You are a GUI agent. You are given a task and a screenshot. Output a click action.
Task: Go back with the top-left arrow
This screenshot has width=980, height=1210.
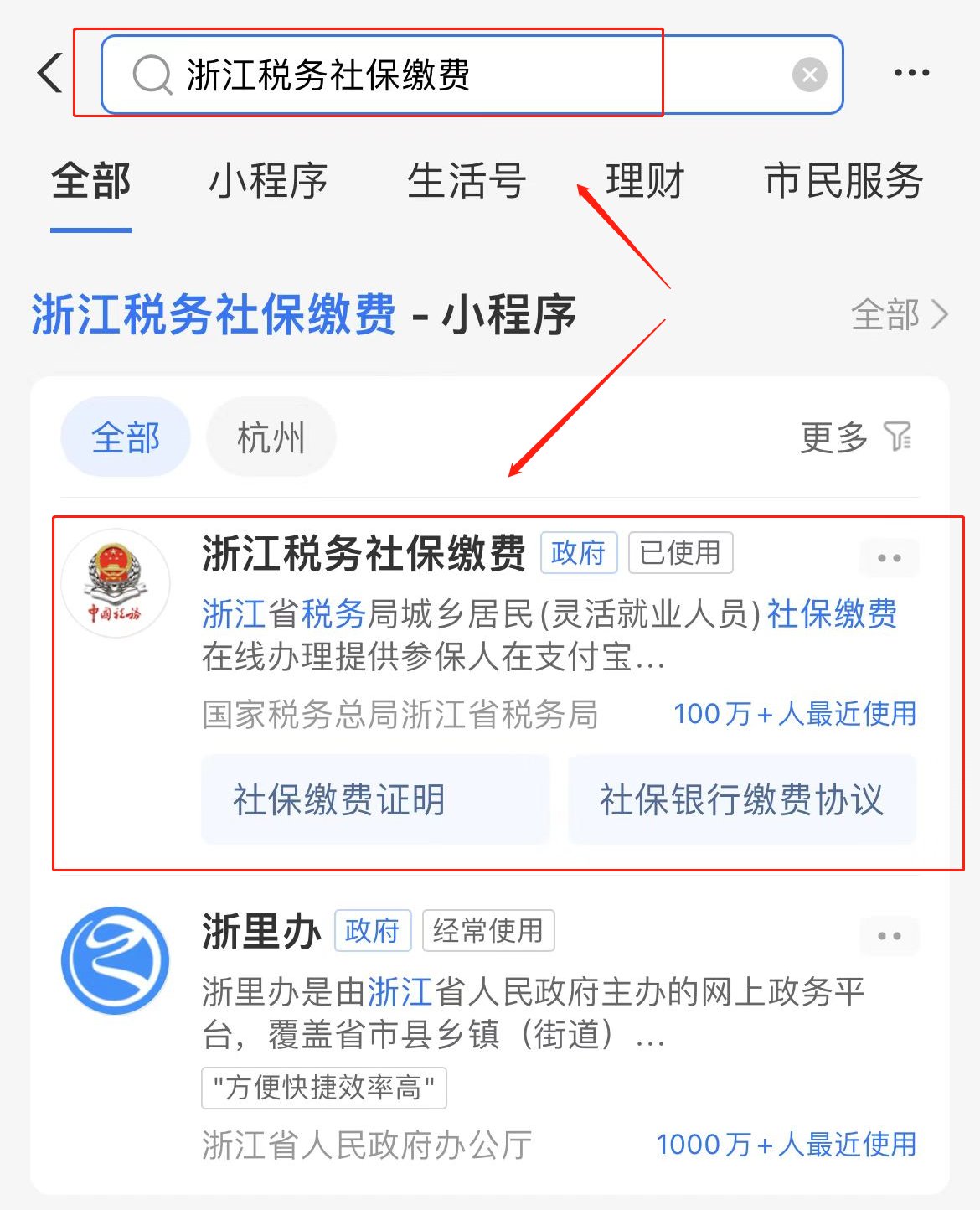click(50, 73)
